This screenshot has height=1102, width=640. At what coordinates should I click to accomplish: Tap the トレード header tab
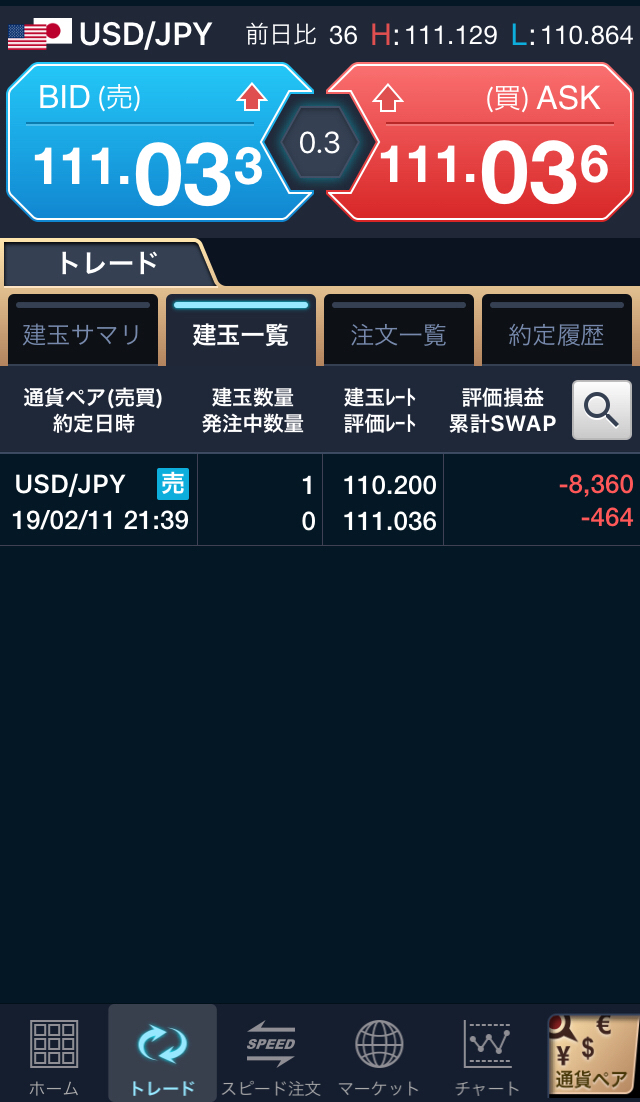tap(108, 264)
